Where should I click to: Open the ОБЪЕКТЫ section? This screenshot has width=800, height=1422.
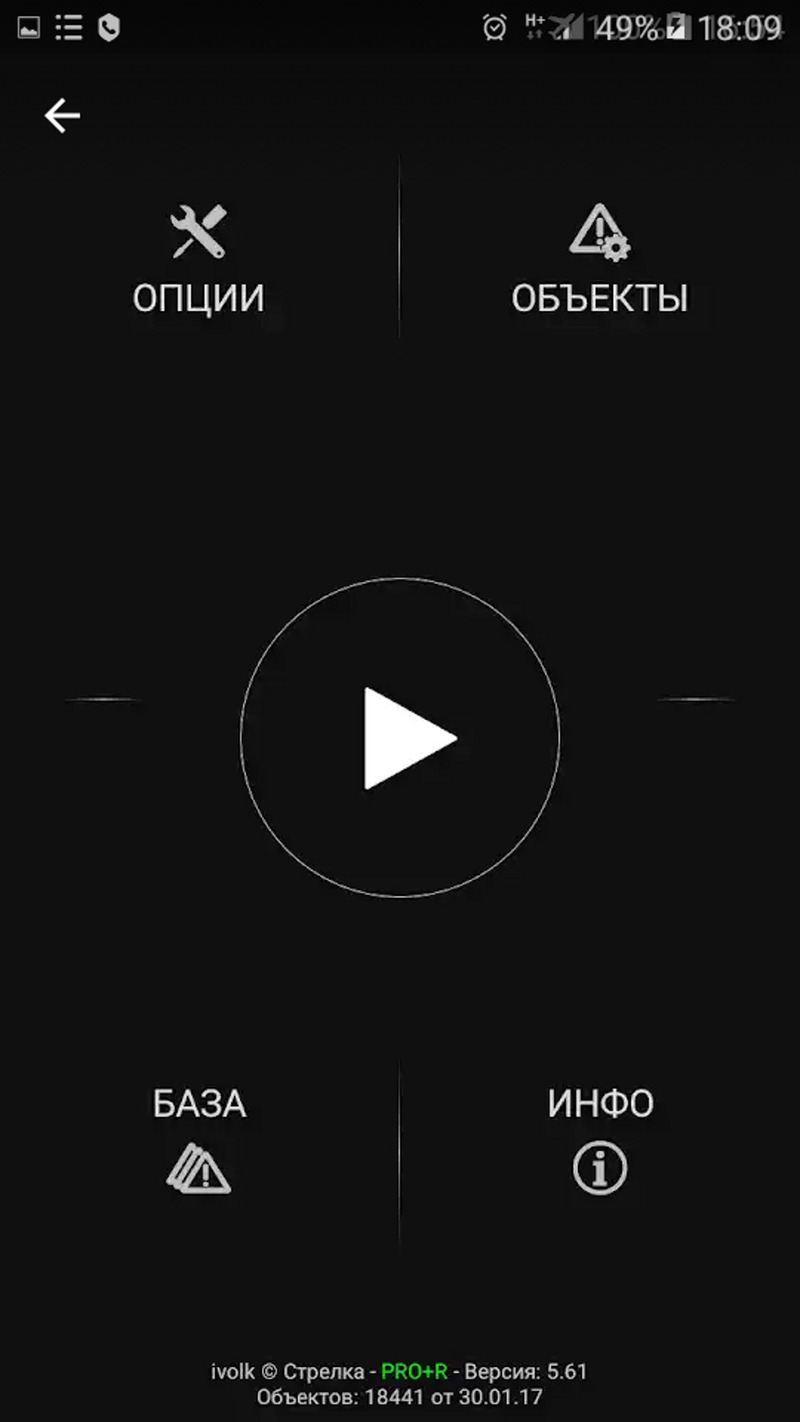click(x=599, y=258)
